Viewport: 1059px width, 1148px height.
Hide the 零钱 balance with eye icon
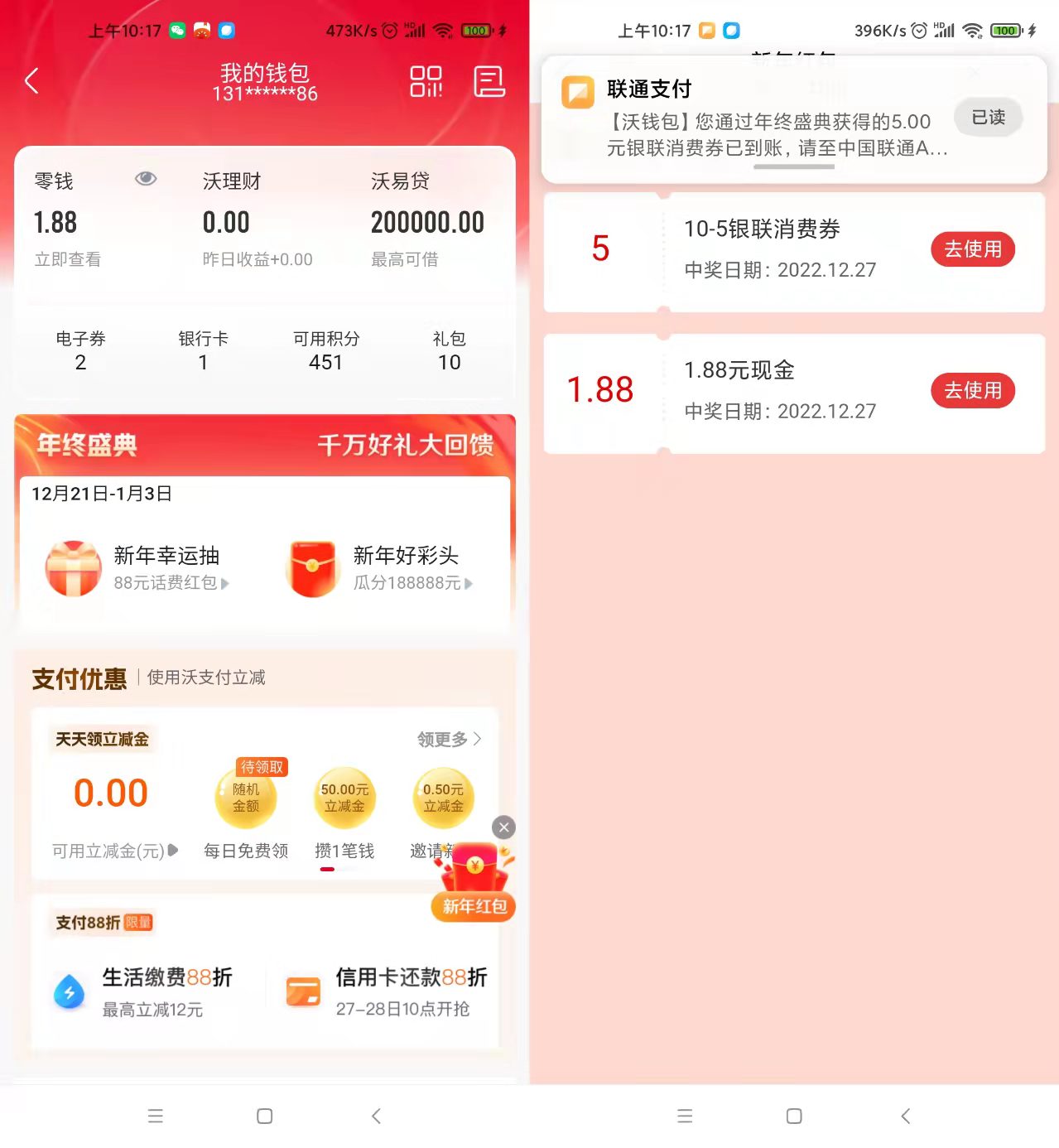(146, 179)
